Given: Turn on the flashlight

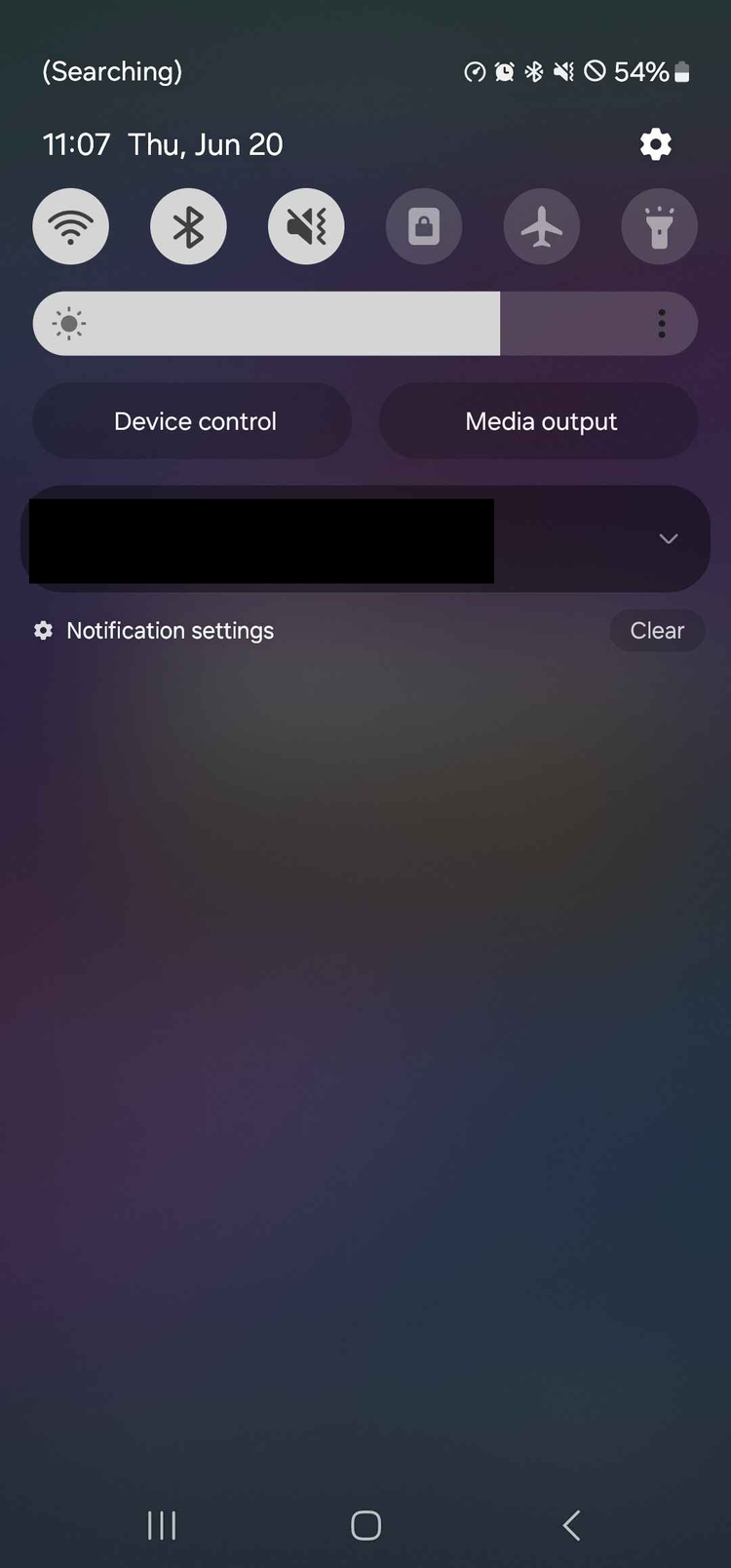Looking at the screenshot, I should (x=660, y=226).
